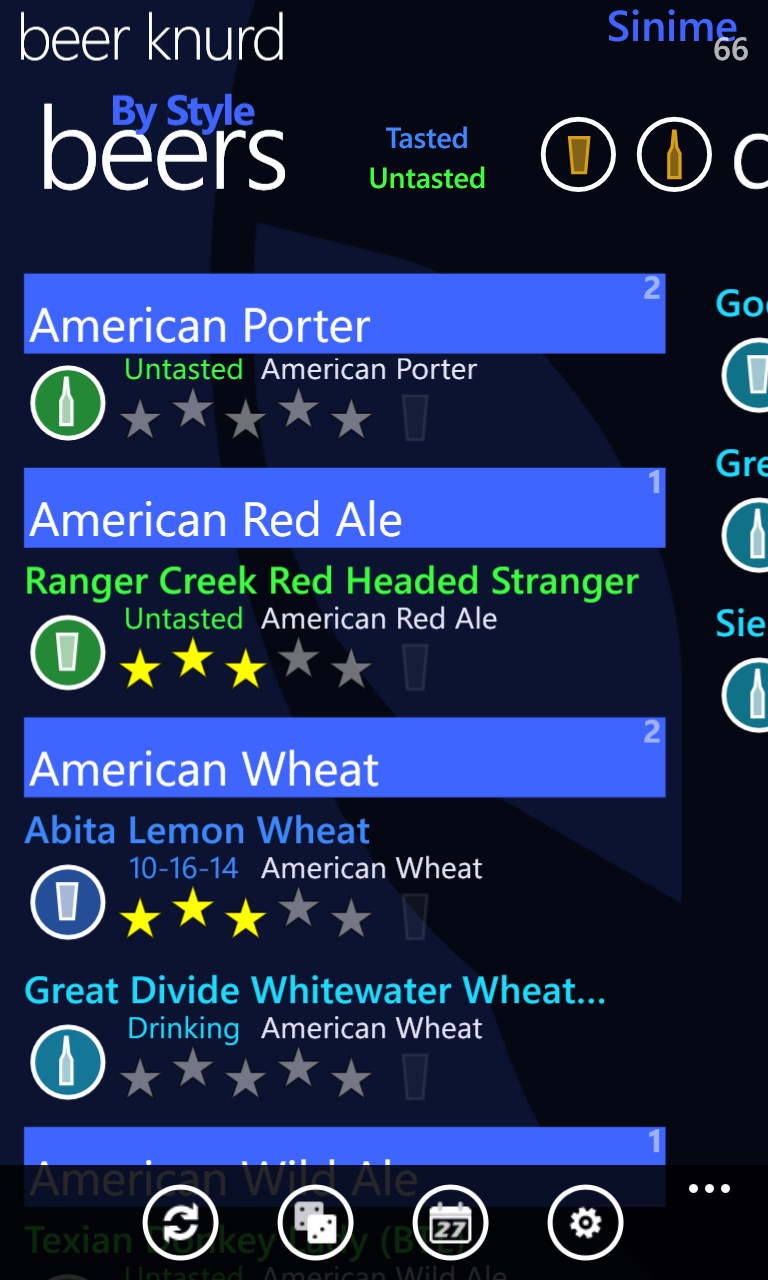Viewport: 768px width, 1280px height.
Task: Tap the glass icon next to Abita Lemon Wheat
Action: (67, 902)
